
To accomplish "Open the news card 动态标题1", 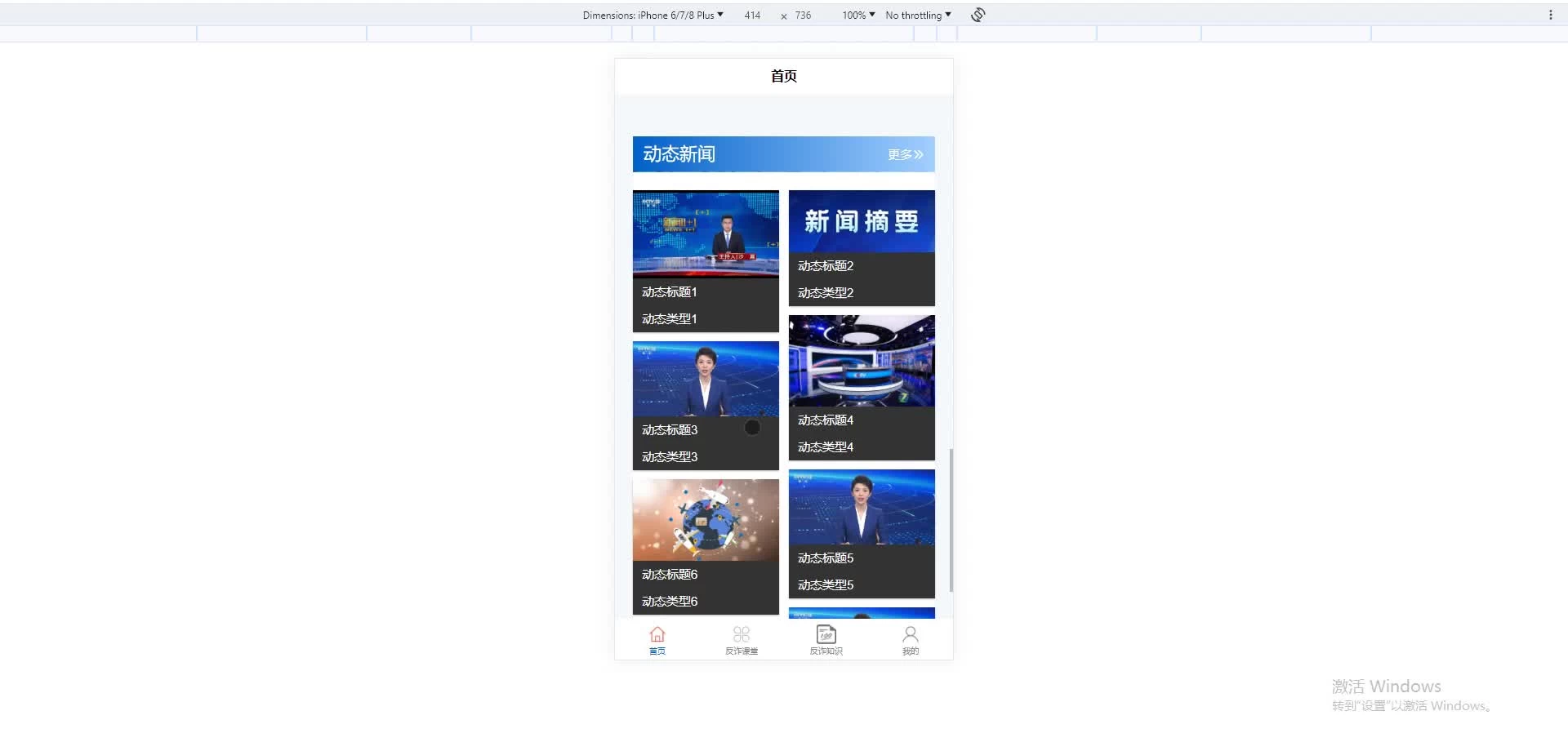I will click(x=706, y=261).
